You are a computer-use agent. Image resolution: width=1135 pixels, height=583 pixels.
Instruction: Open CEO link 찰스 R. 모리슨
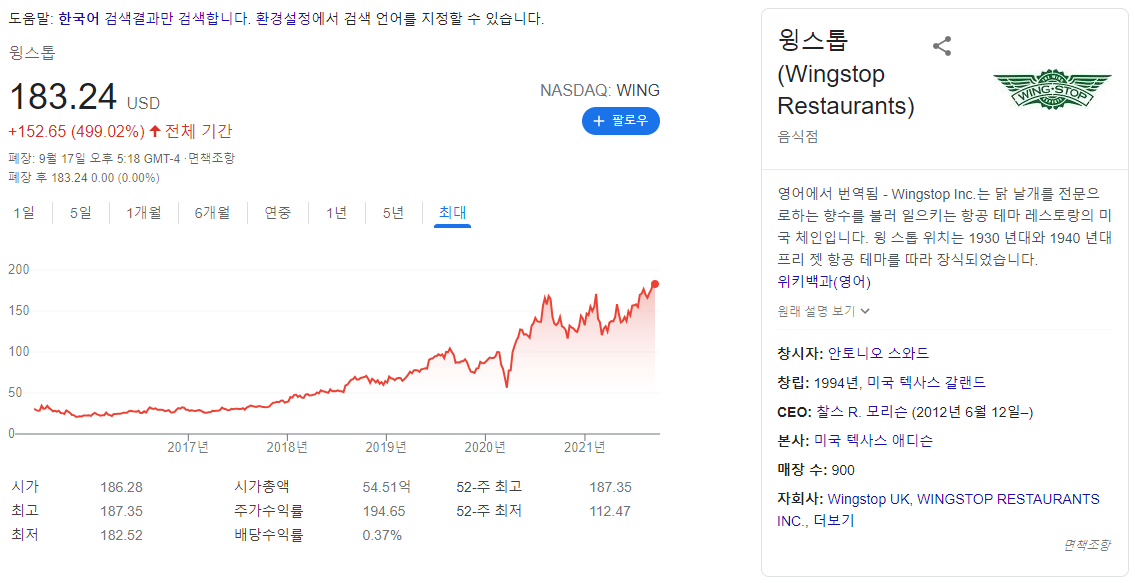861,412
